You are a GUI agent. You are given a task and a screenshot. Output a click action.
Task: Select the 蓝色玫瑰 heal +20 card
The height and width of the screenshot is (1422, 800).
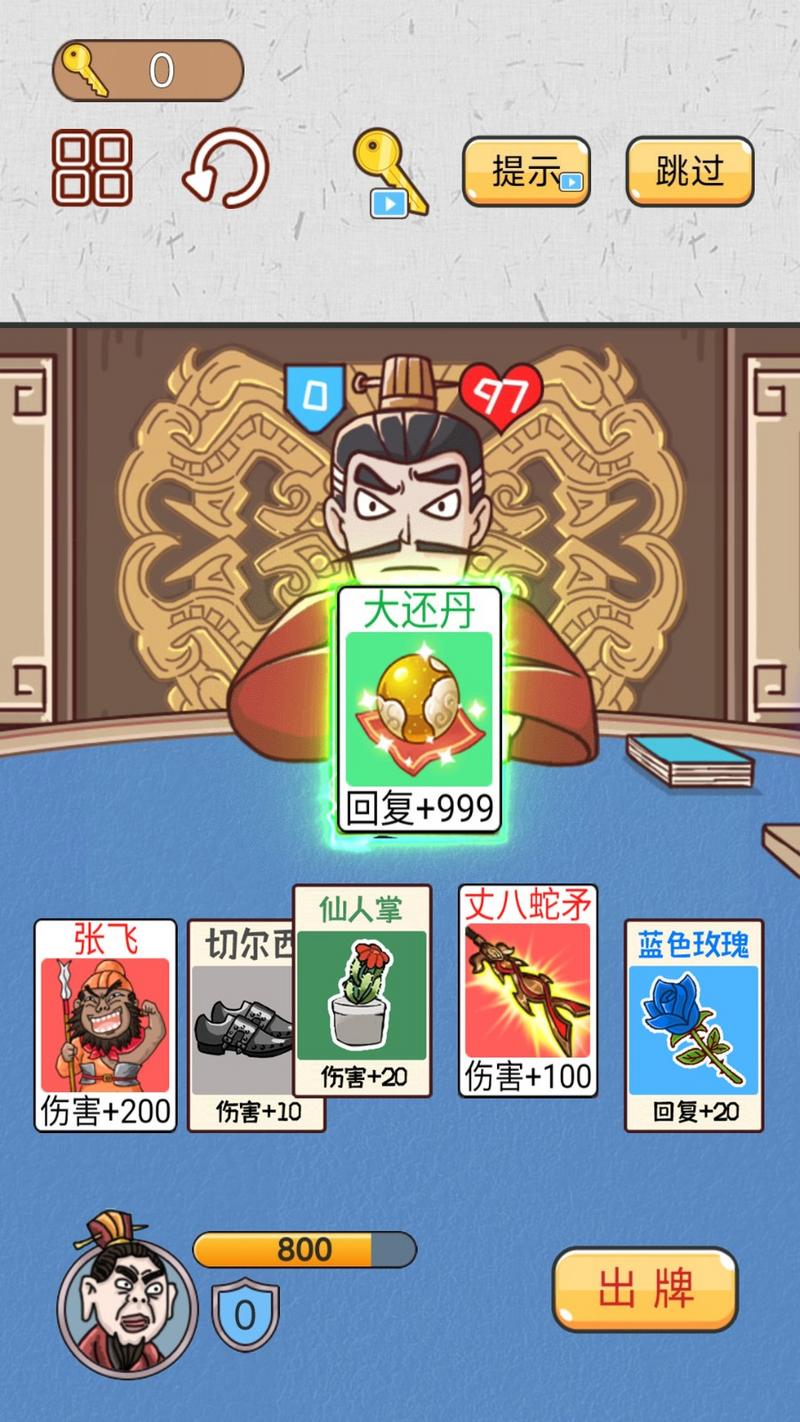pyautogui.click(x=694, y=1025)
